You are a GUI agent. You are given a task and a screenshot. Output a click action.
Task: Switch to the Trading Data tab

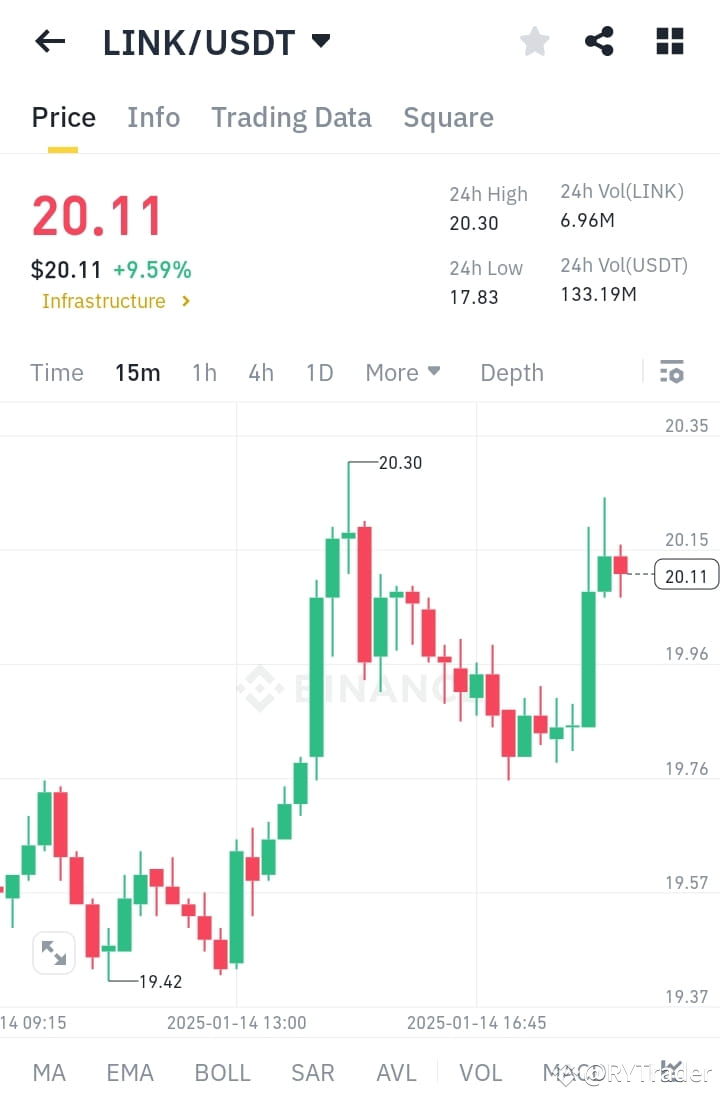point(291,117)
